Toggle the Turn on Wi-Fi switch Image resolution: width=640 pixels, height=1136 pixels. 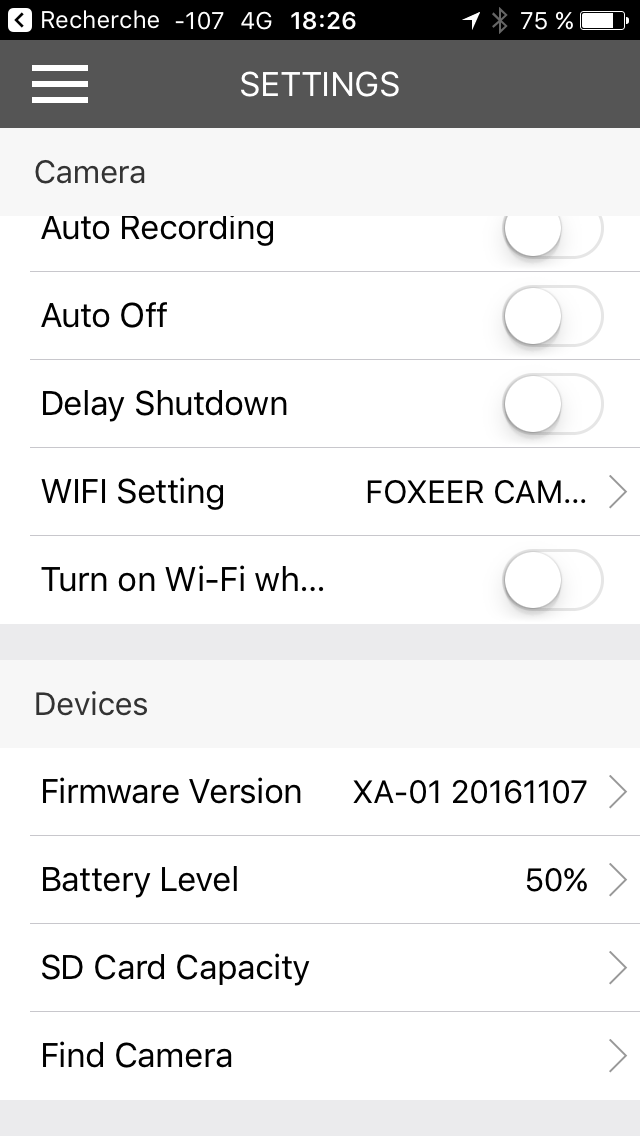553,580
